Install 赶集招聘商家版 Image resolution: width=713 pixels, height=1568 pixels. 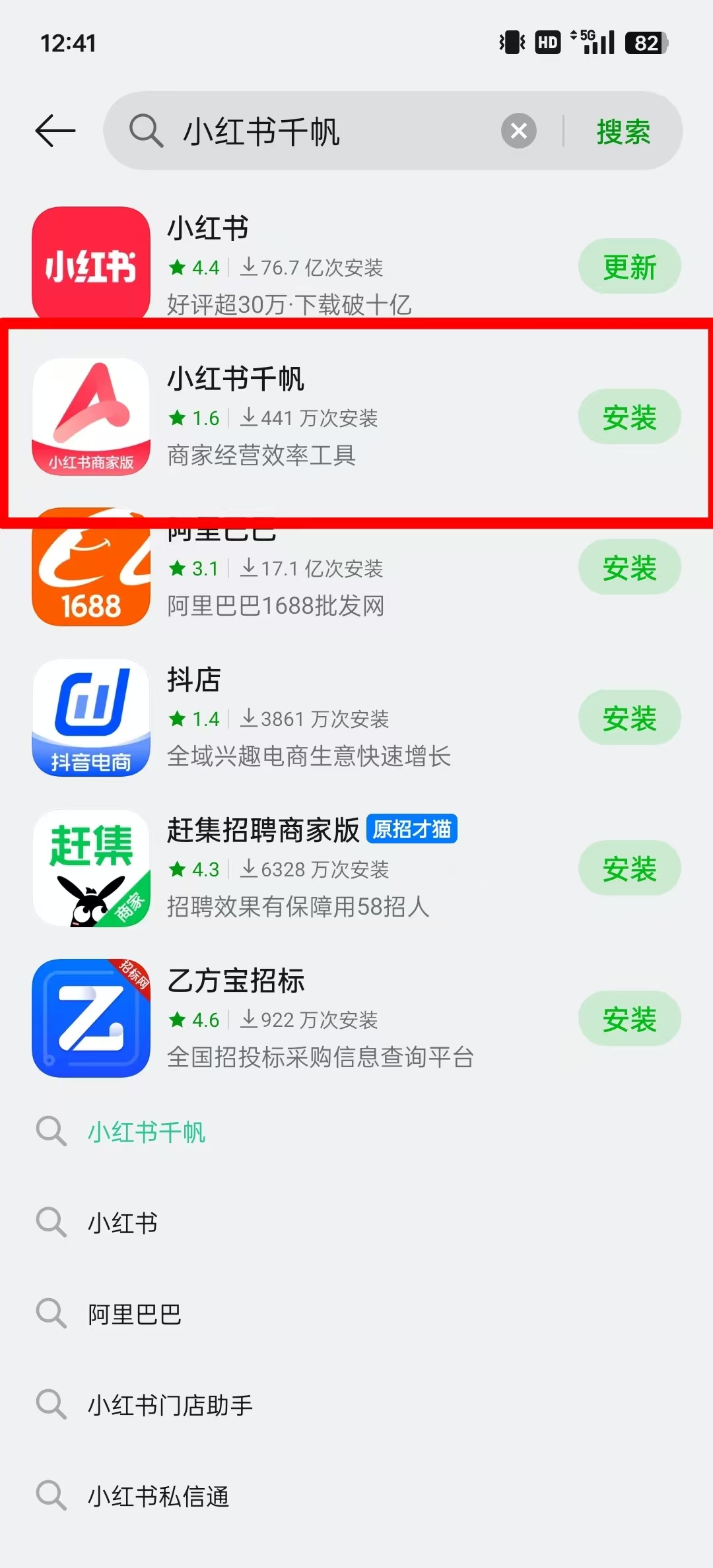(x=629, y=868)
